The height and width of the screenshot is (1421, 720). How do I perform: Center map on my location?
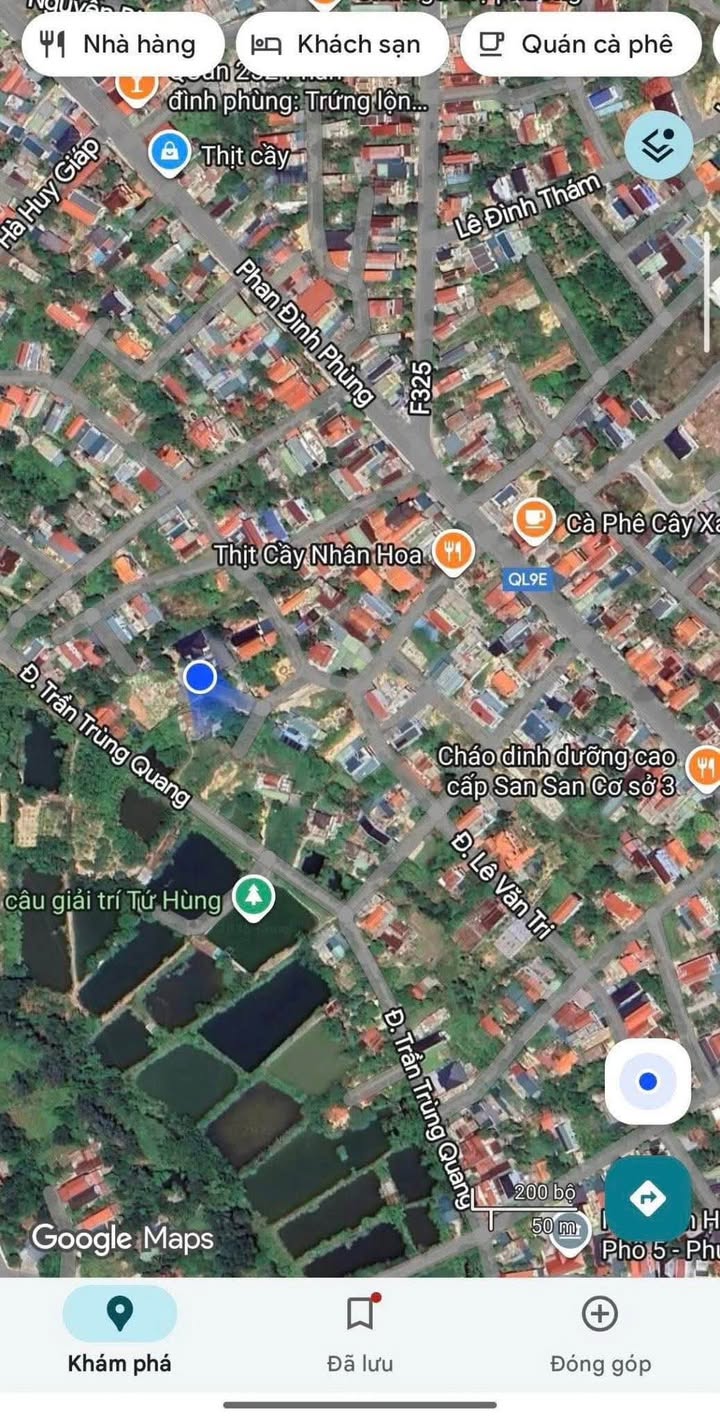point(648,1081)
